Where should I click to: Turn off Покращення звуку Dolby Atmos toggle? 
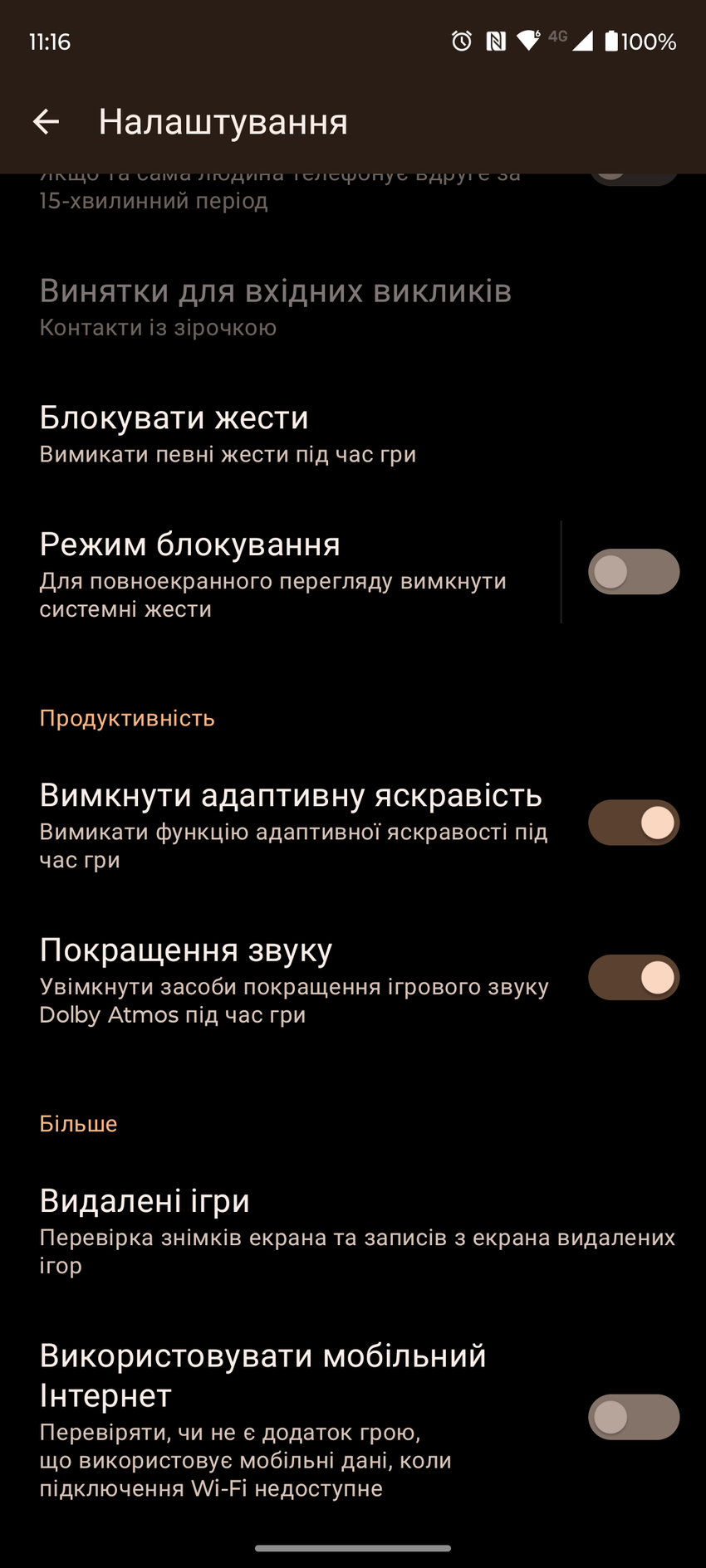[x=634, y=977]
